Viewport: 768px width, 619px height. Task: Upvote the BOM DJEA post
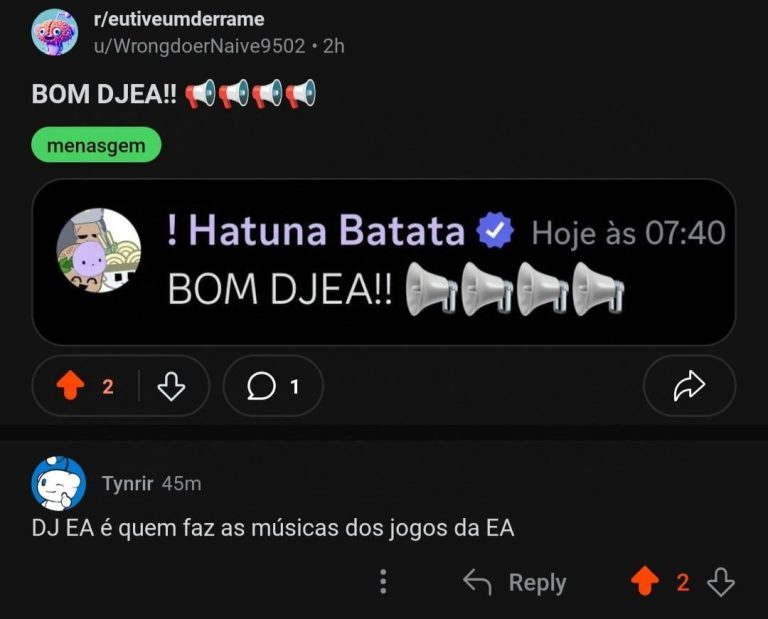tap(70, 387)
